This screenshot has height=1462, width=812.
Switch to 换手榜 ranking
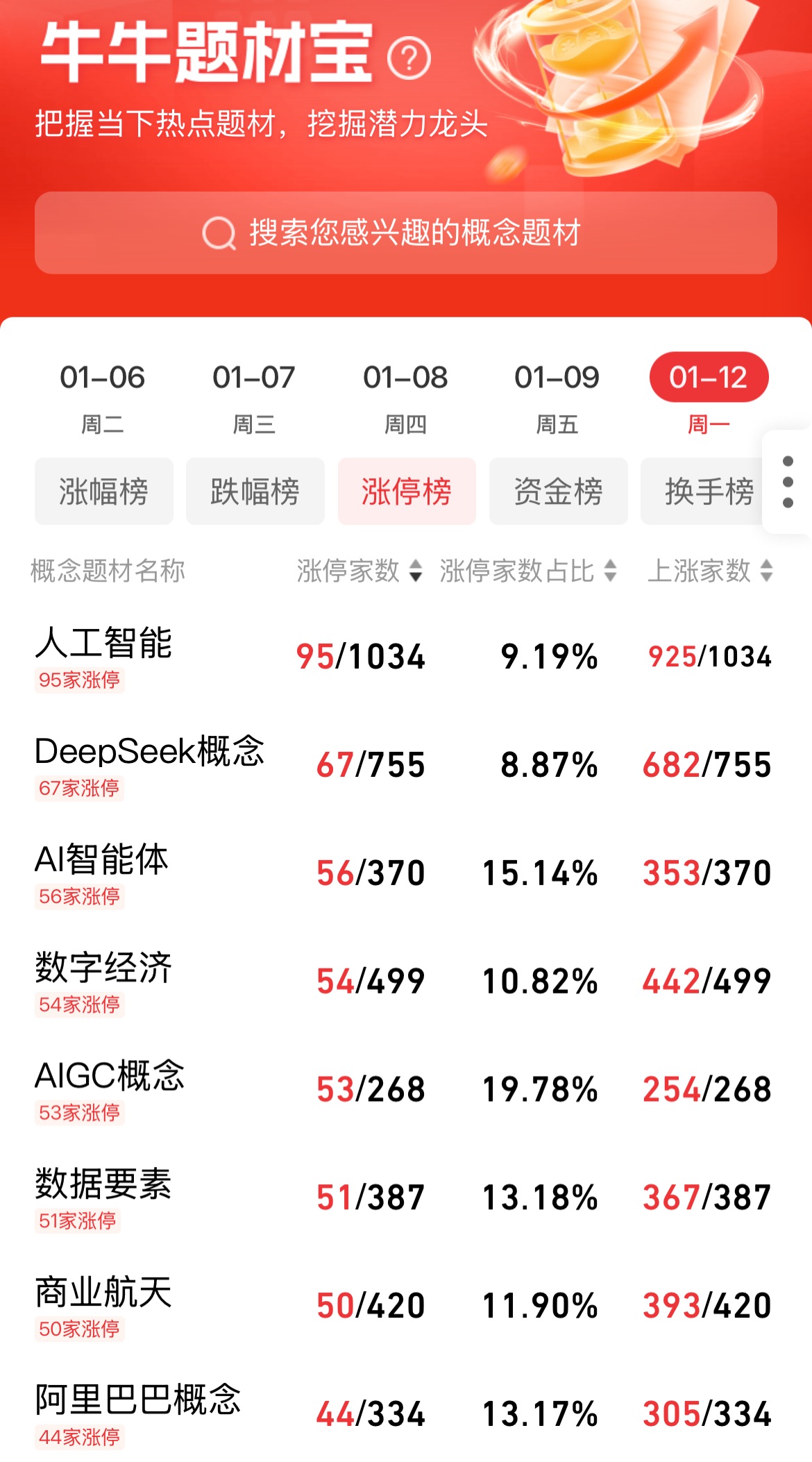[x=701, y=491]
